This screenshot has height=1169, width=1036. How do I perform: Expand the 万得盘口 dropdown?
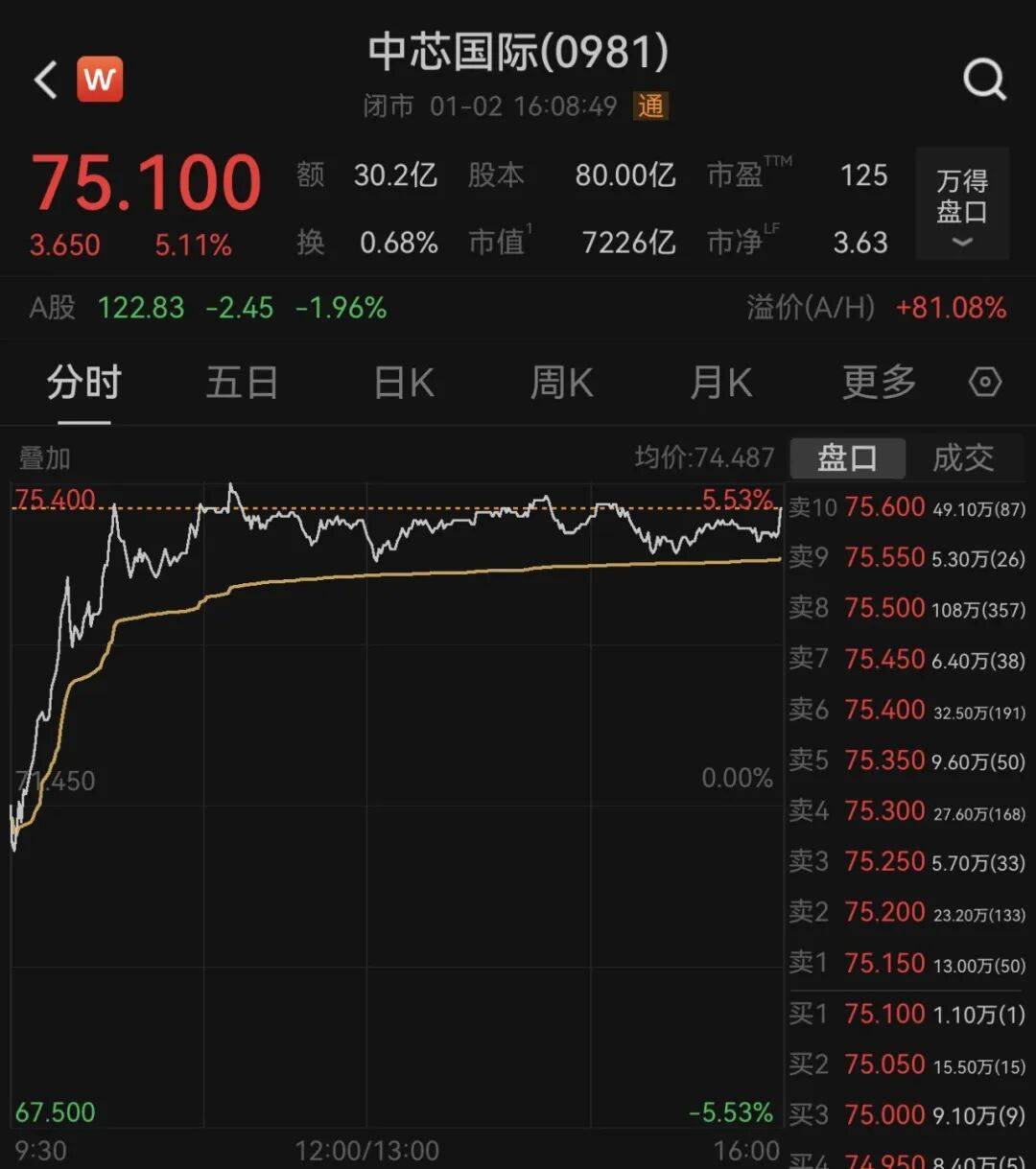(x=962, y=204)
